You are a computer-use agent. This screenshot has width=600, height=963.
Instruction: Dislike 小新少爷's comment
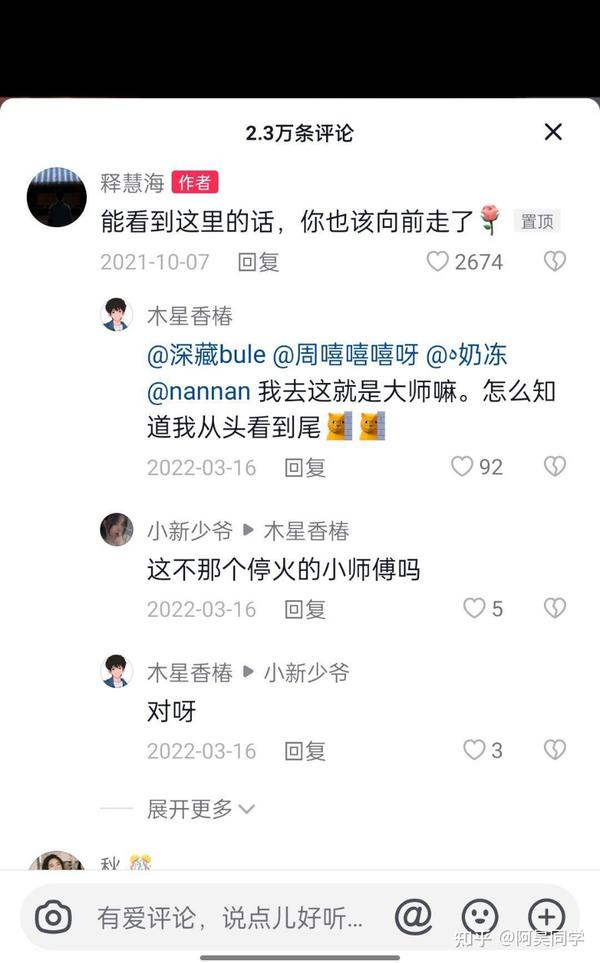pos(554,608)
